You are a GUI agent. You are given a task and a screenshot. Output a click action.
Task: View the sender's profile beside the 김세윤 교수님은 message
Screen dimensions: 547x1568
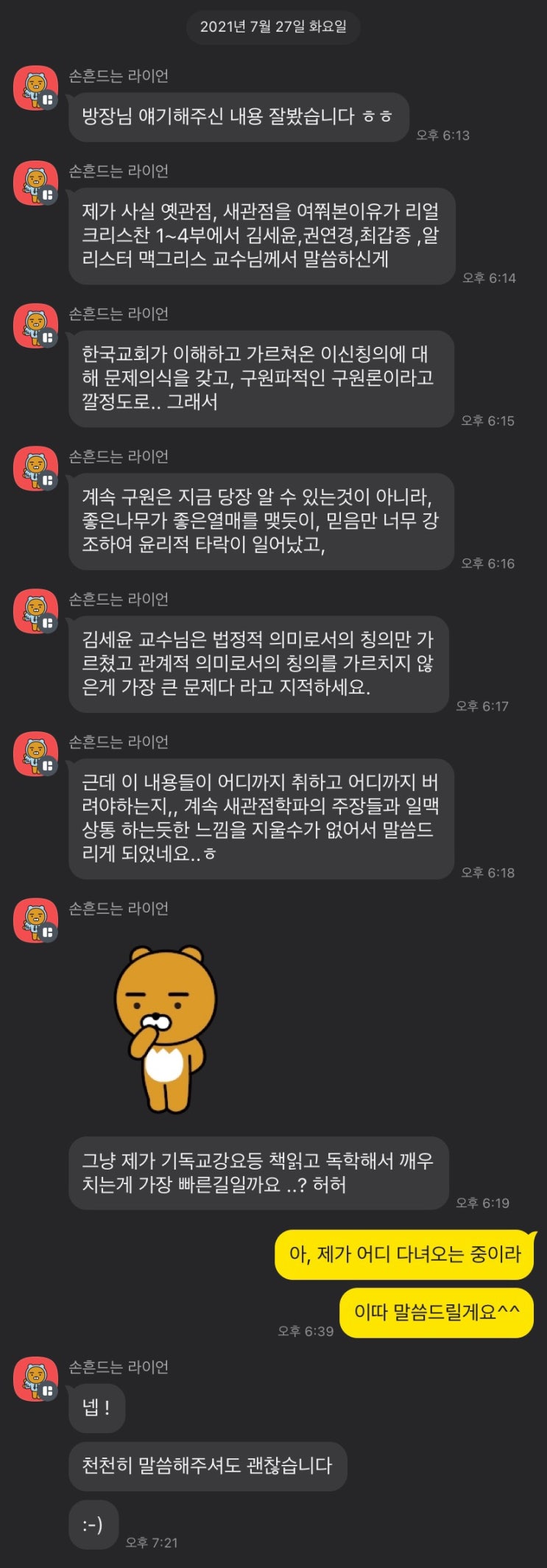35,611
